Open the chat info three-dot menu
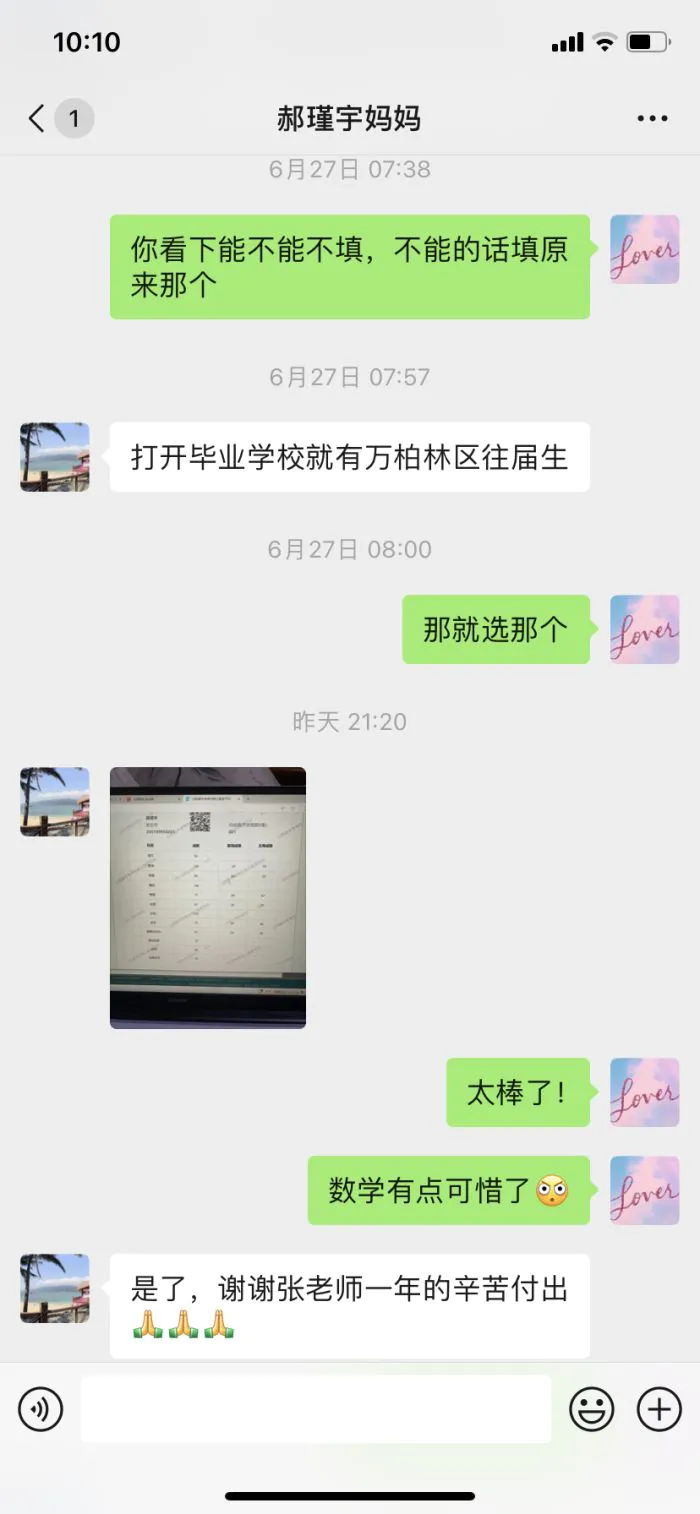The image size is (700, 1514). tap(652, 119)
